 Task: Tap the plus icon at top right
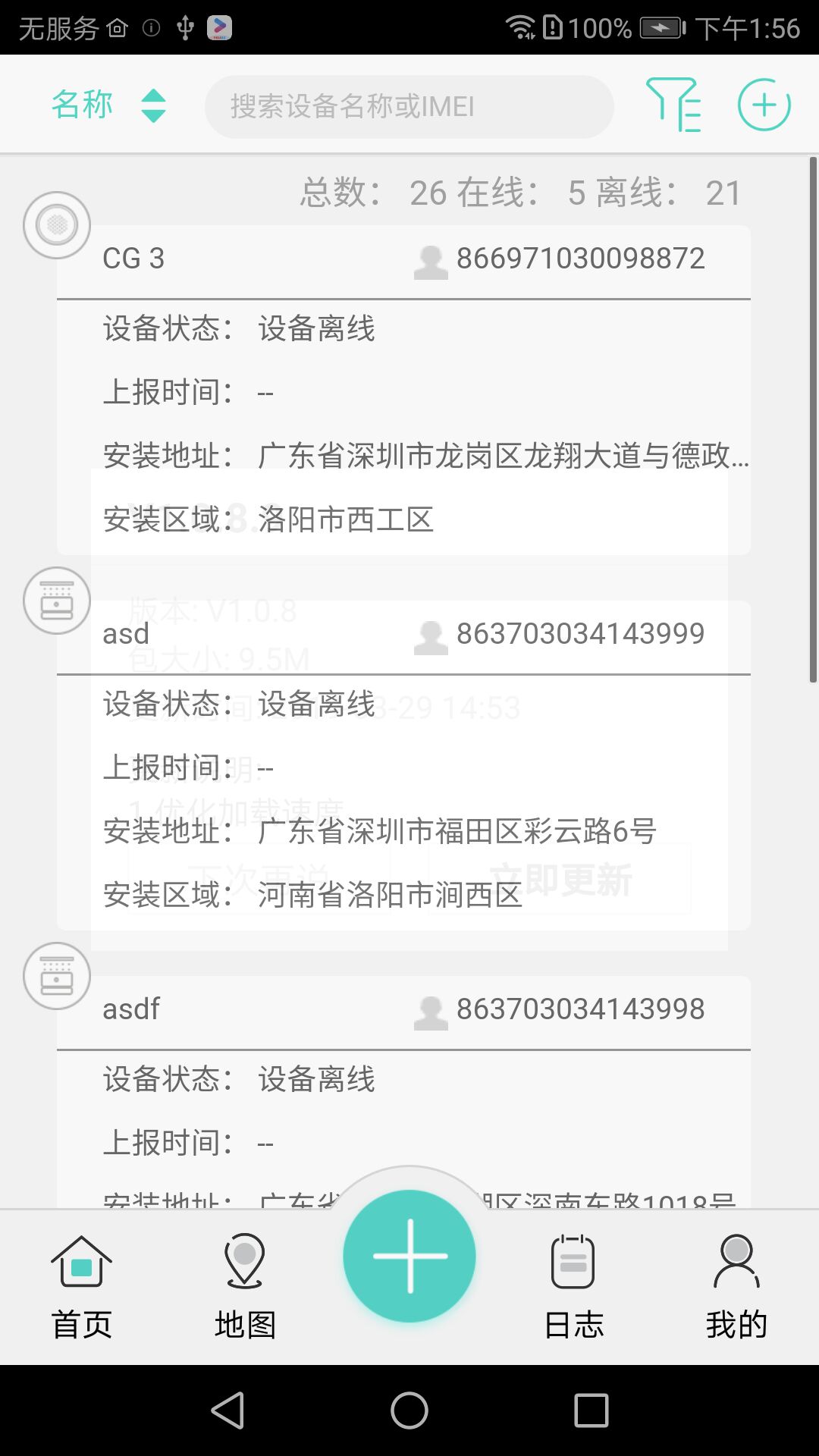pos(764,105)
